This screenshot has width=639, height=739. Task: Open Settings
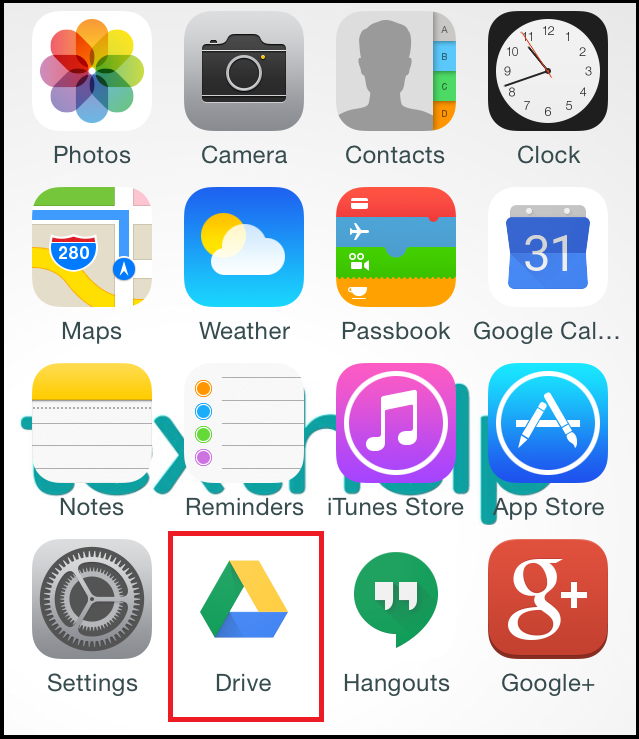click(x=92, y=599)
